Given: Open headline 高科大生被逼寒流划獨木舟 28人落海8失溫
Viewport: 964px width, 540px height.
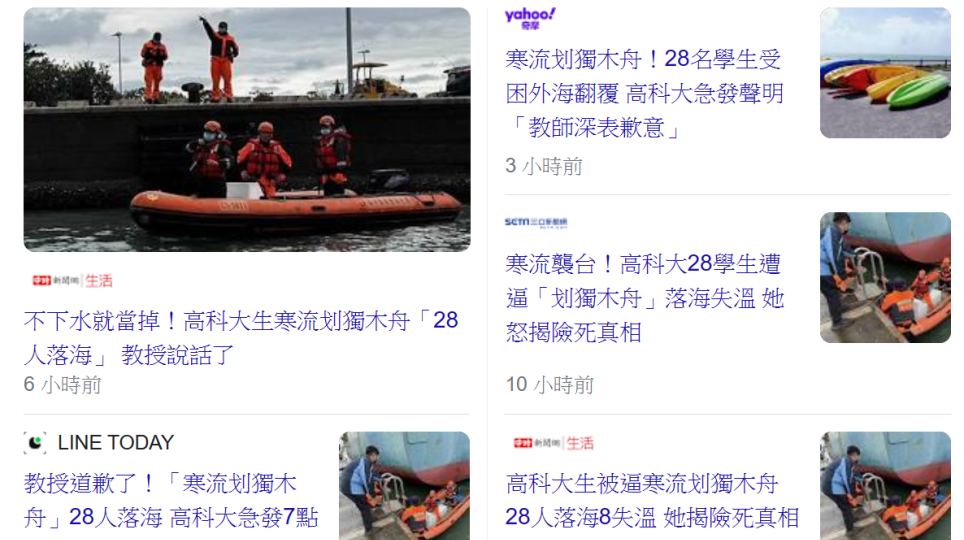Looking at the screenshot, I should click(x=652, y=501).
